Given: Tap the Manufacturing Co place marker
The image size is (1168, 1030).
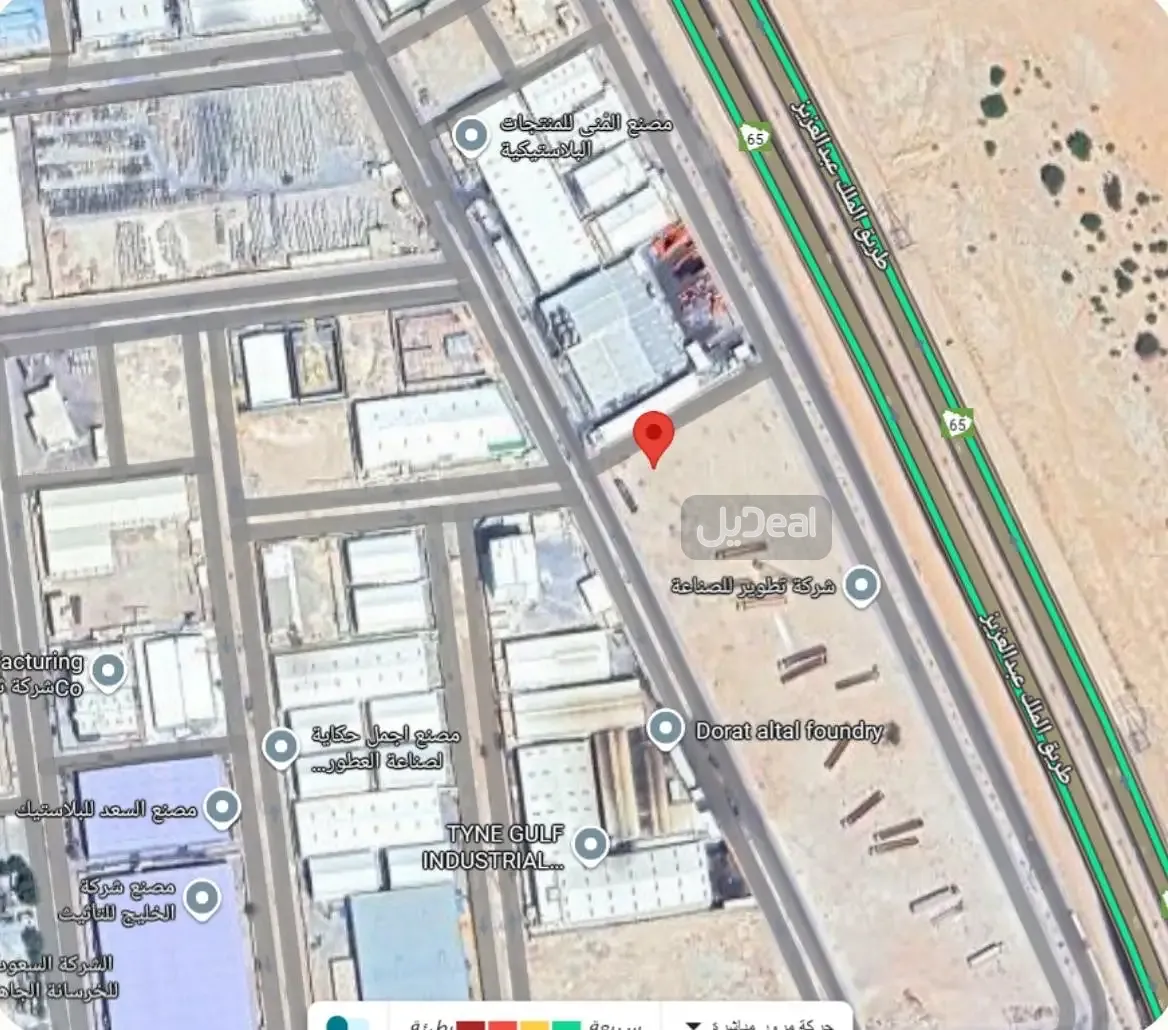Looking at the screenshot, I should tap(108, 672).
